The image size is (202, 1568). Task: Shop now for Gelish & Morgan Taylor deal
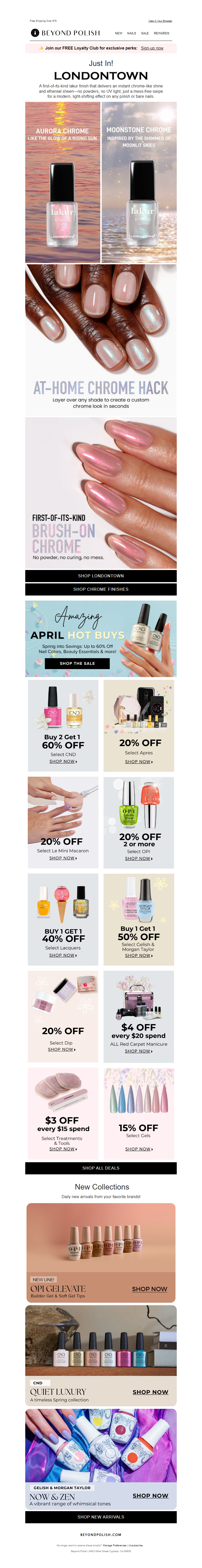tap(139, 956)
